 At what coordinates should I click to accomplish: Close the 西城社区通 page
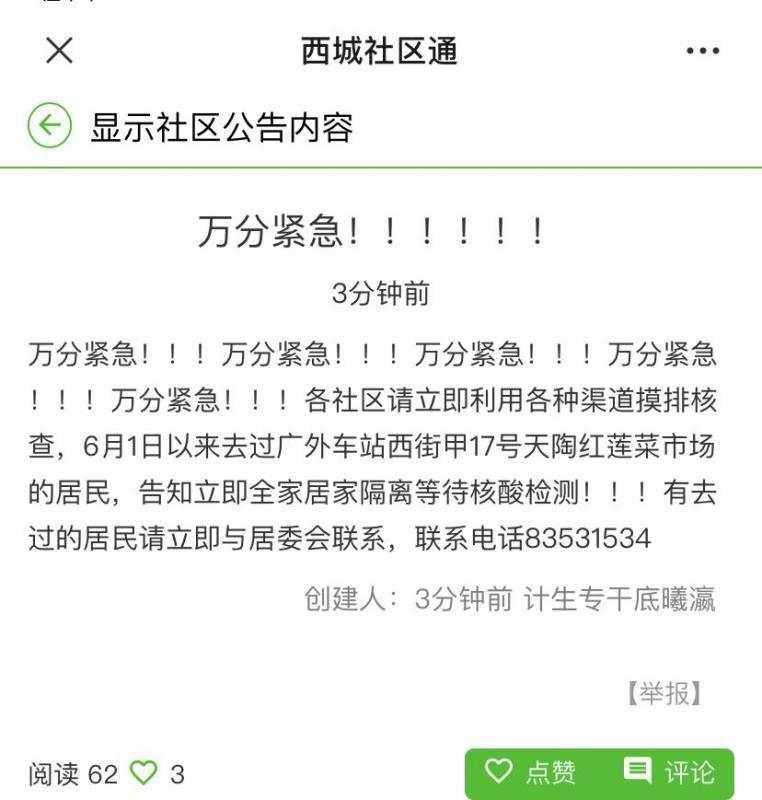tap(60, 51)
